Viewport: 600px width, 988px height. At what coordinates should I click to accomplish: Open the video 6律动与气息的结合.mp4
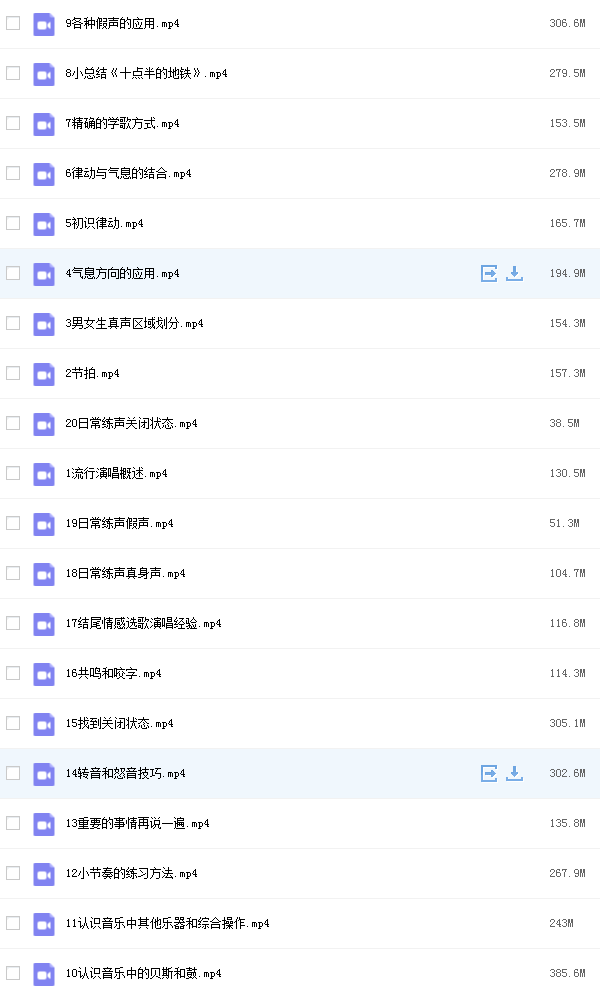pos(128,173)
